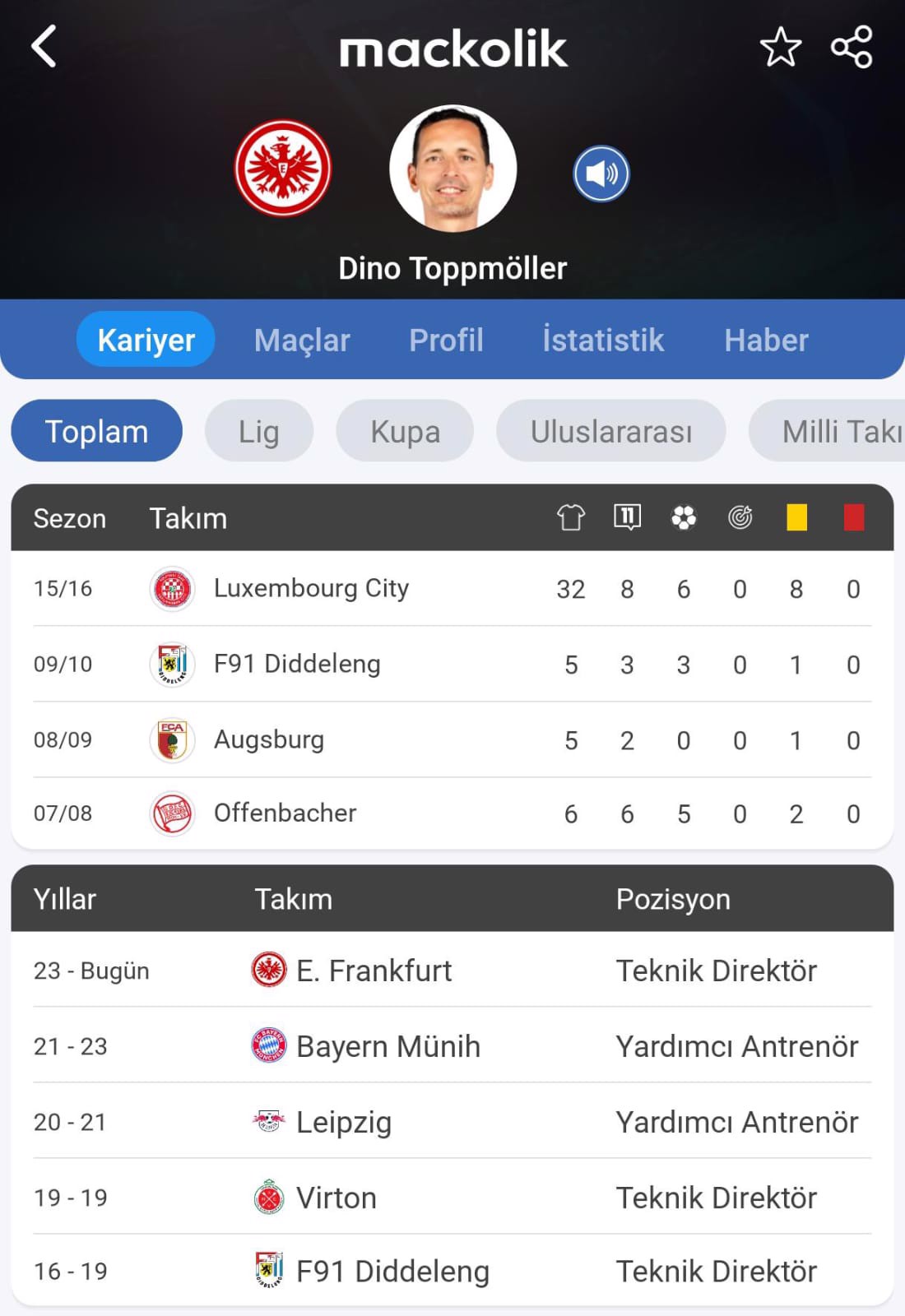Filter career stats by Kupa
The image size is (905, 1316).
tap(405, 431)
